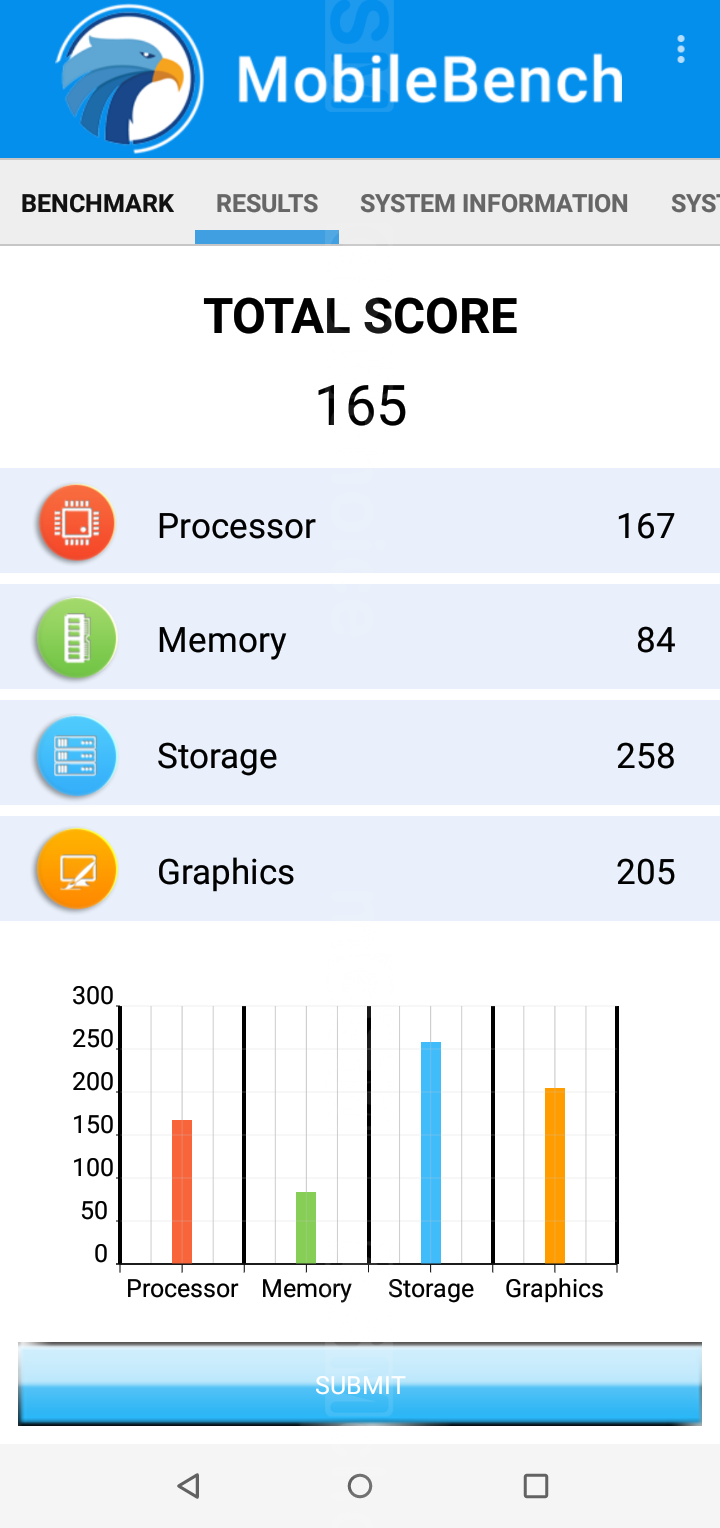Viewport: 720px width, 1528px height.
Task: Open the System Information tab
Action: (x=494, y=203)
